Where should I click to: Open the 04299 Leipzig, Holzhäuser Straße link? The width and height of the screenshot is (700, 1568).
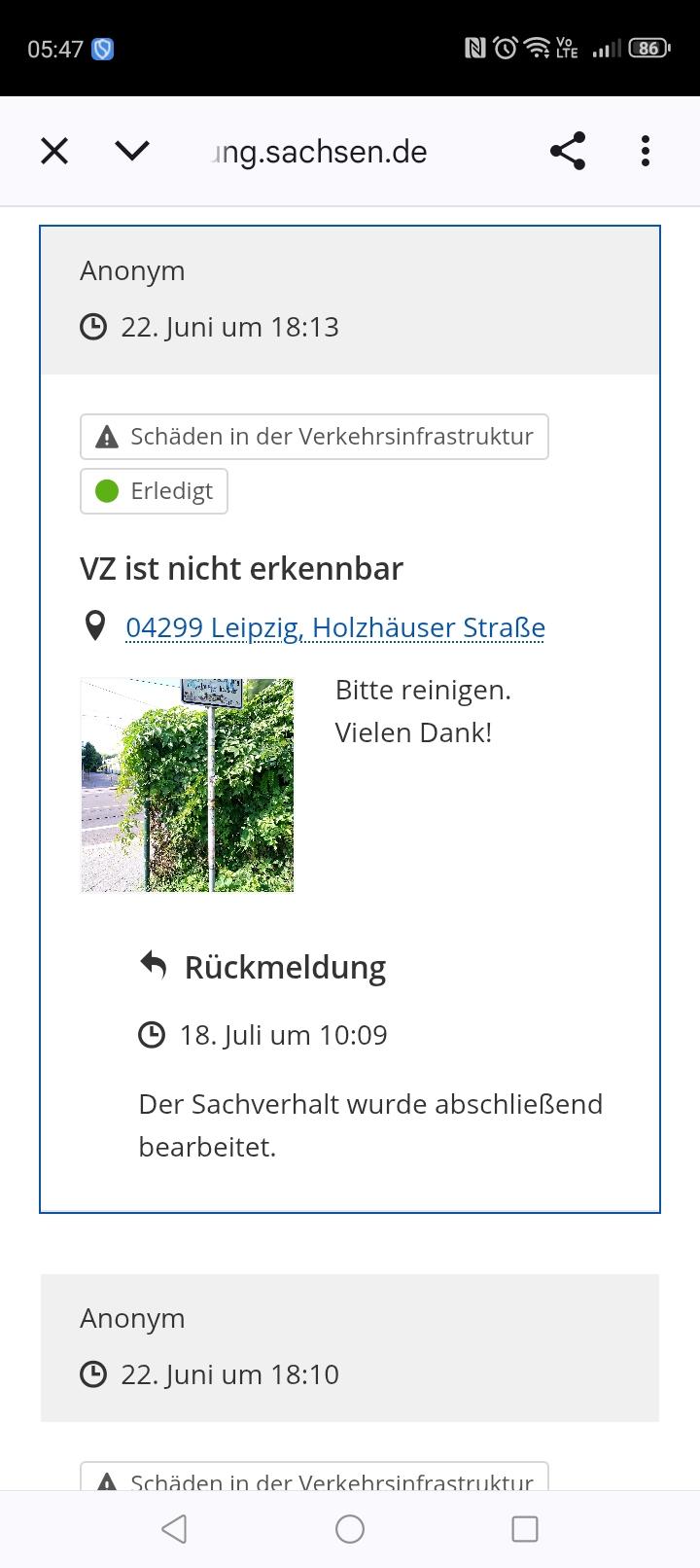[335, 627]
